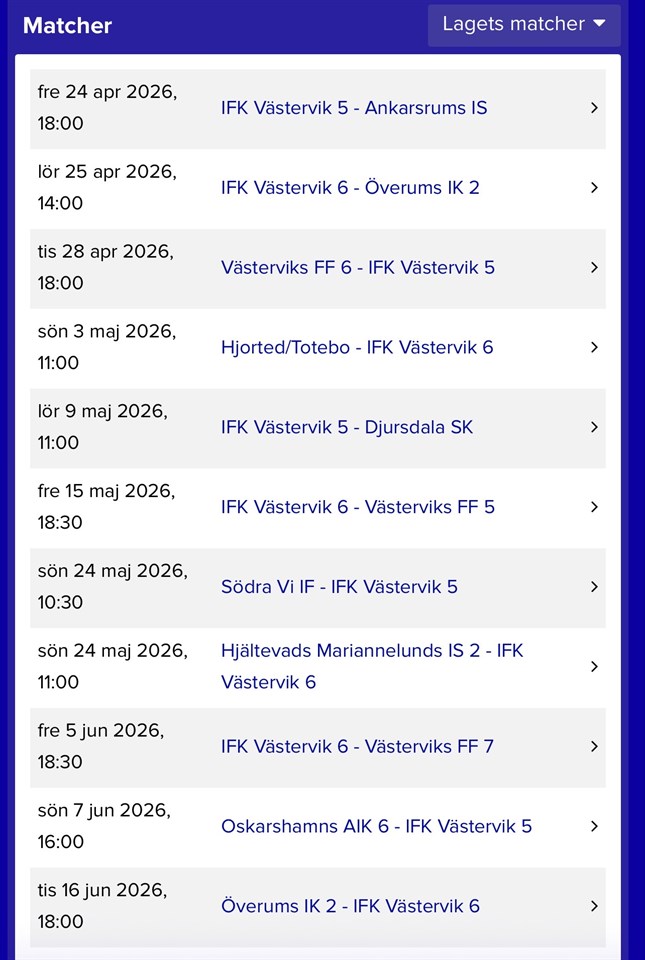645x960 pixels.
Task: Open Södra Vi IF - IFK Västervik 5 match
Action: (x=318, y=587)
